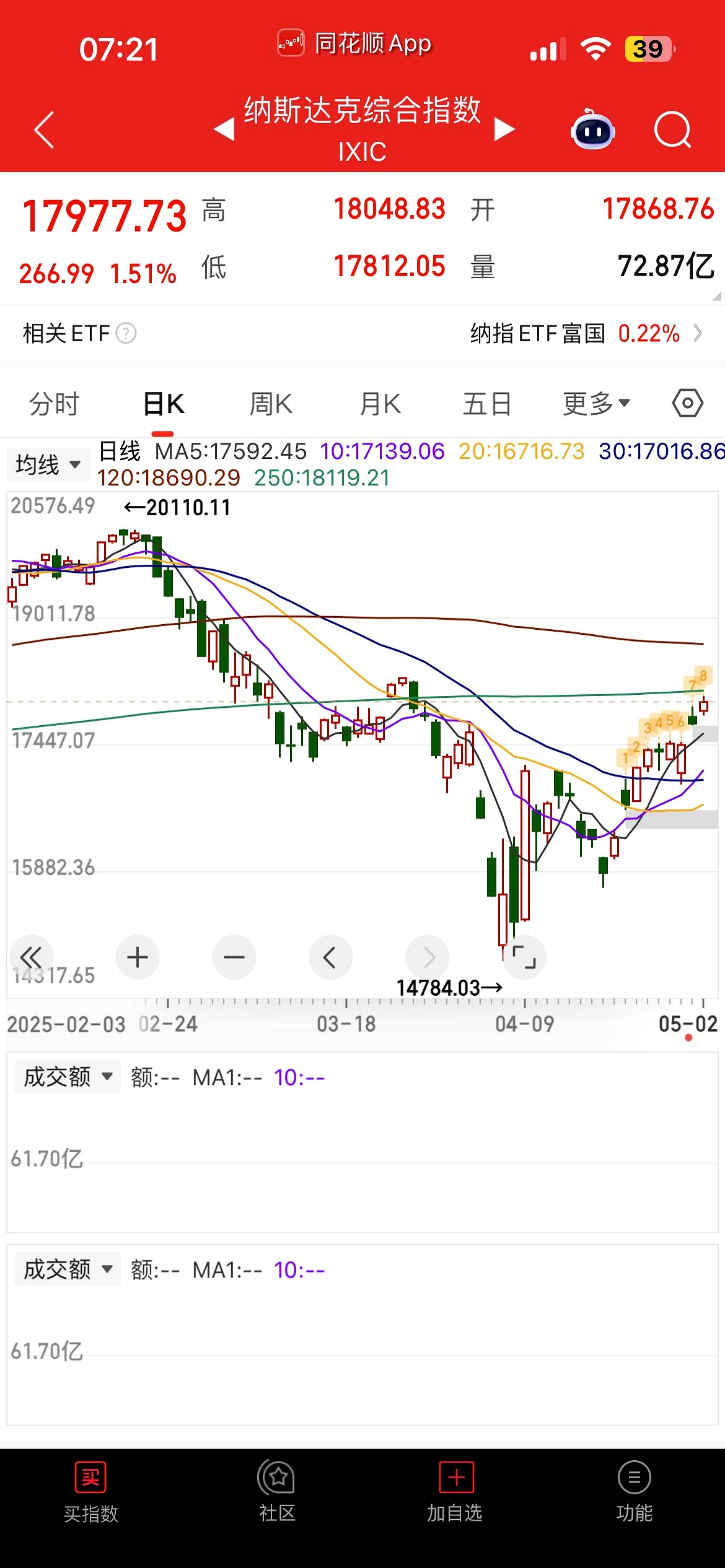
Task: Select the 周K tab
Action: tap(271, 404)
